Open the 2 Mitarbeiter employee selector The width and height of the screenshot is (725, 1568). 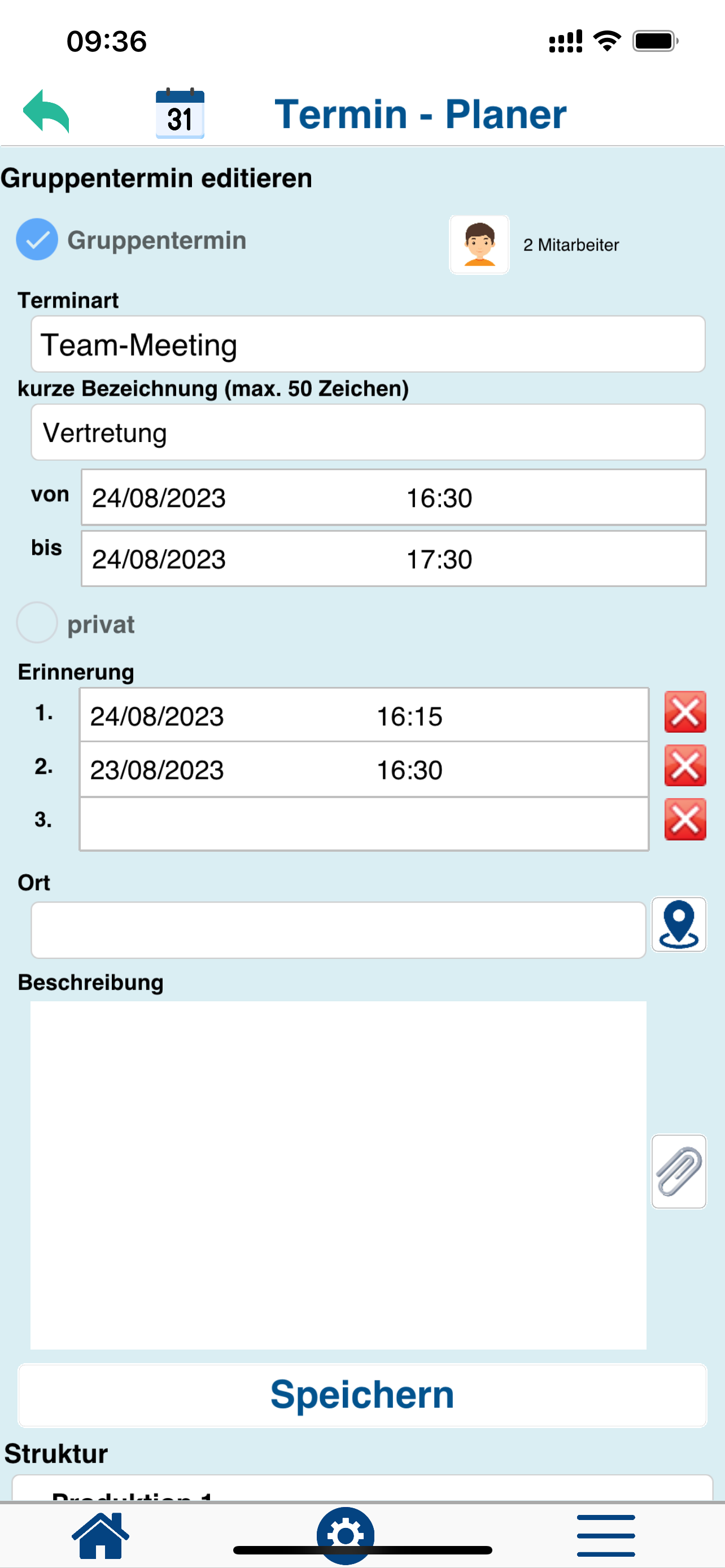click(479, 245)
